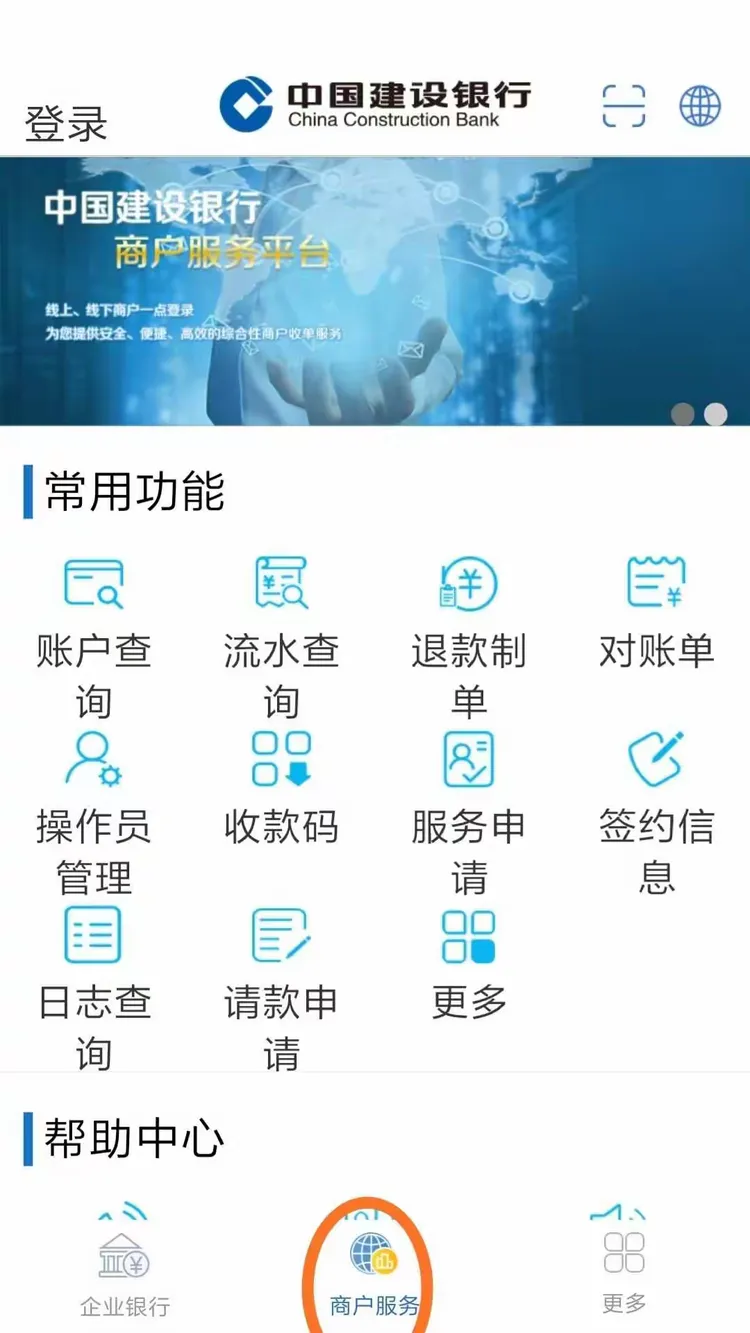
Task: Tap the merchant services banner image
Action: (375, 290)
